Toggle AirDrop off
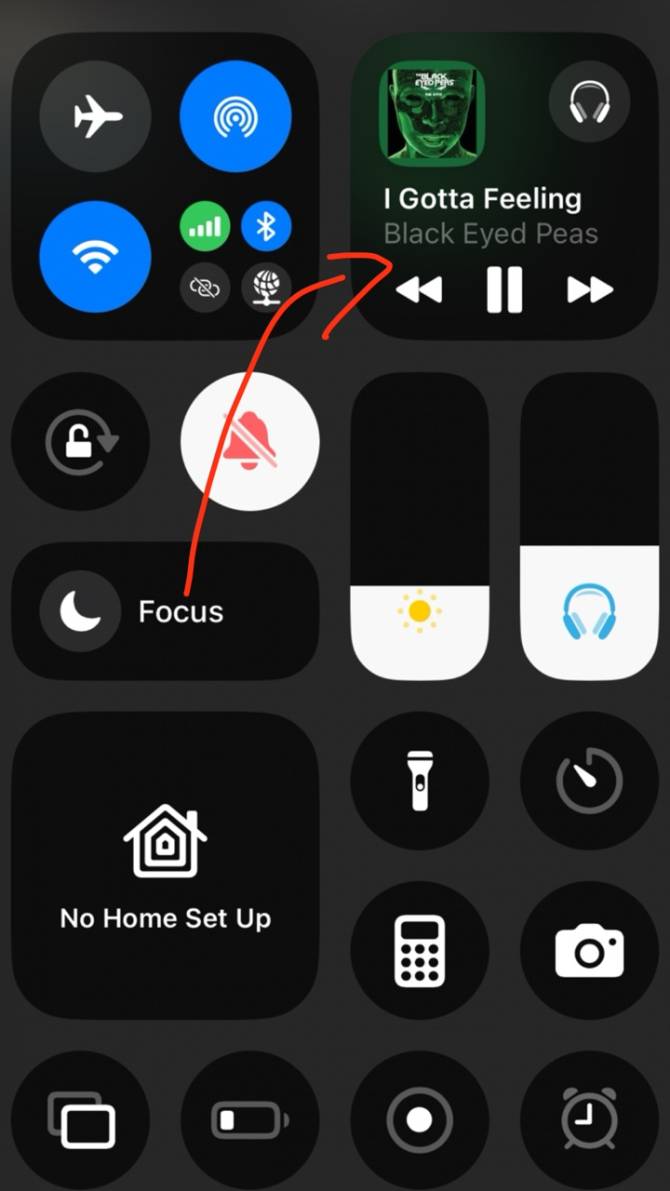The image size is (670, 1191). pyautogui.click(x=236, y=118)
